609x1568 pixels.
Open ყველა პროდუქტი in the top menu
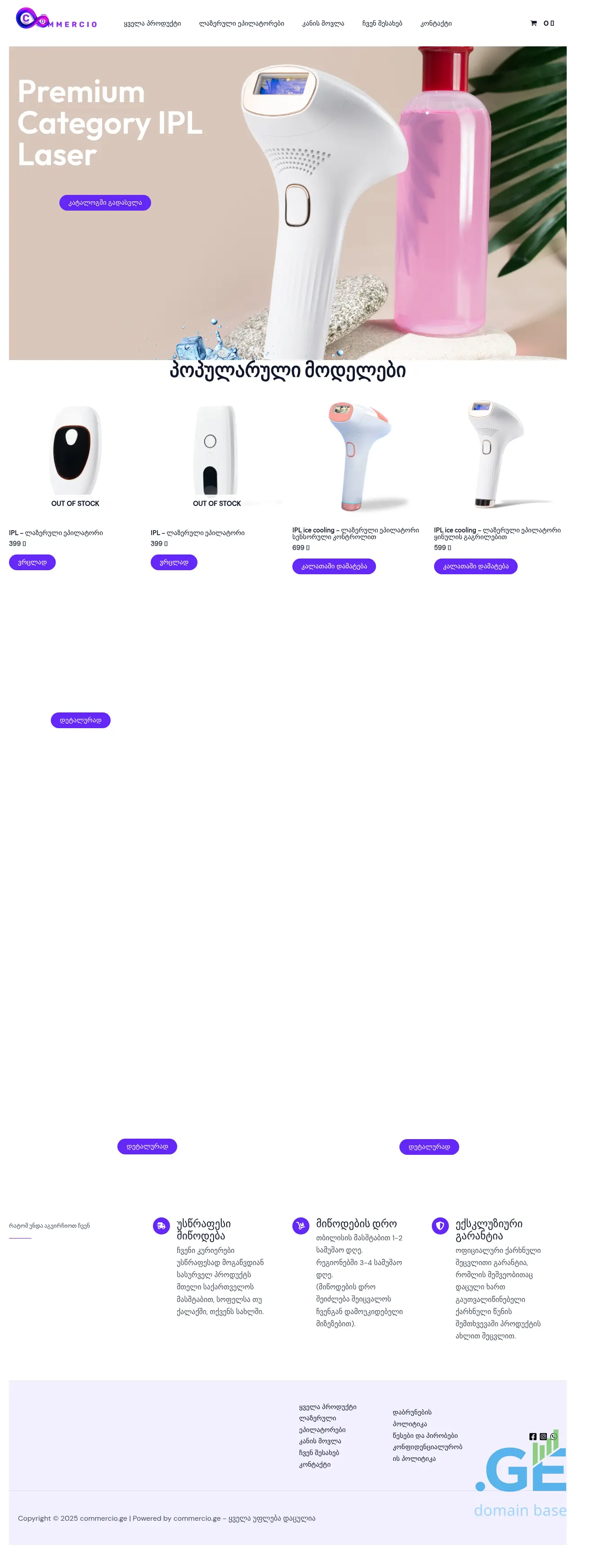(x=152, y=24)
